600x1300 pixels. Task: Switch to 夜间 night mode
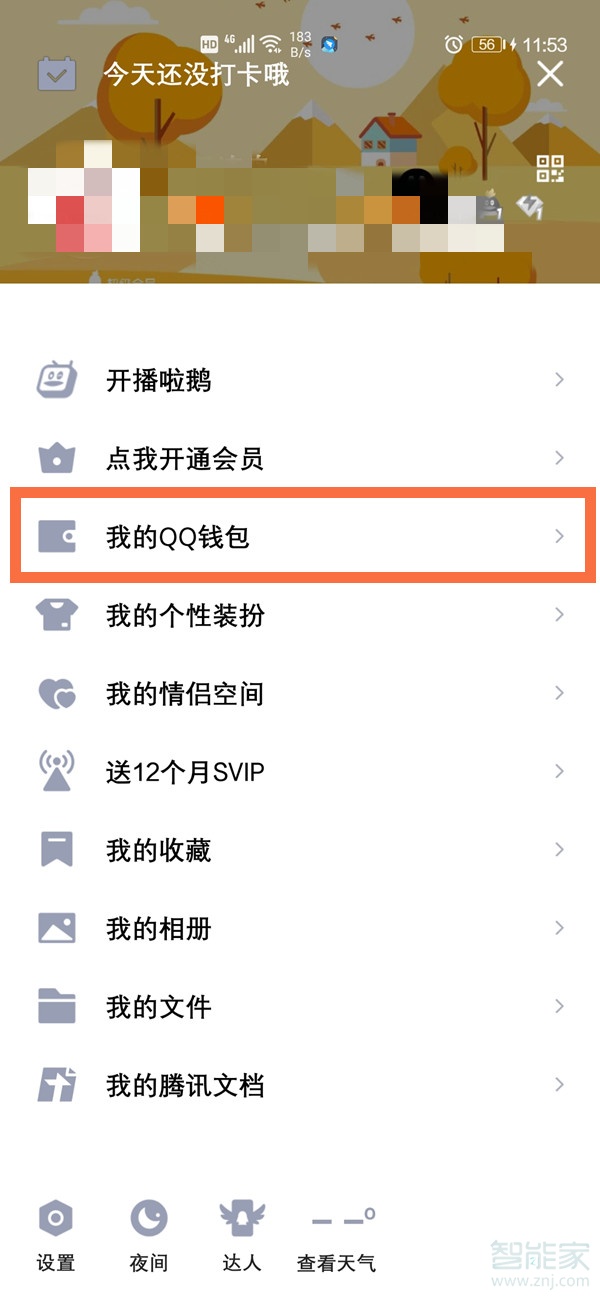tap(148, 1236)
